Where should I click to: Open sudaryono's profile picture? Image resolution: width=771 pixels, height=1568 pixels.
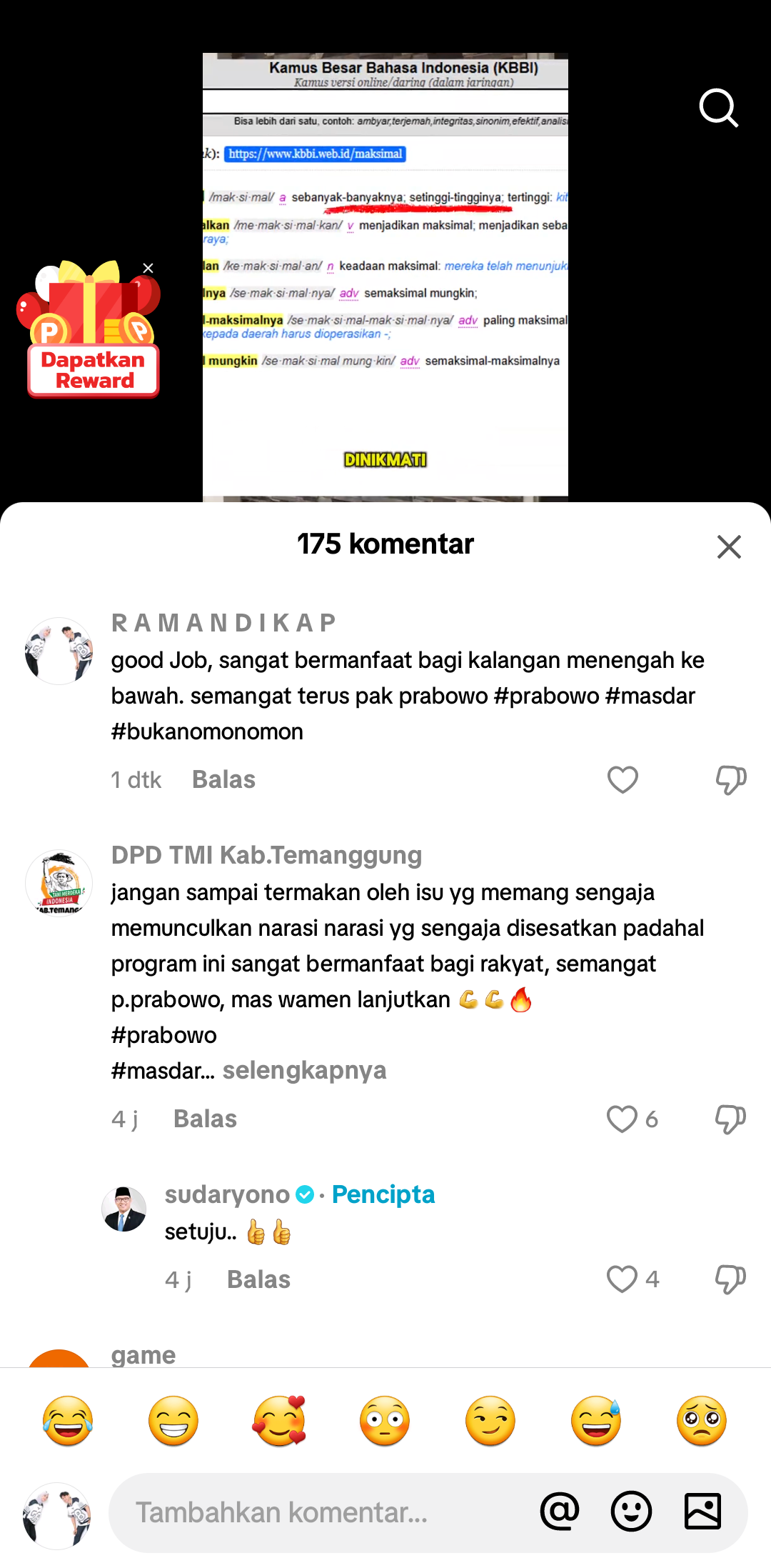click(124, 1209)
